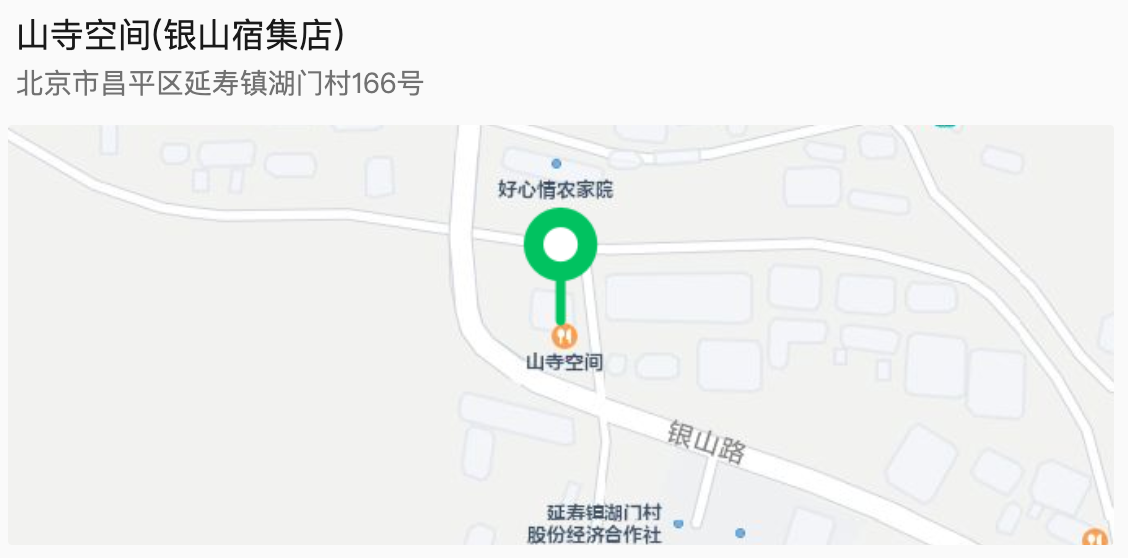The image size is (1128, 558).
Task: Select the 好心情农家院 map marker
Action: coord(556,164)
